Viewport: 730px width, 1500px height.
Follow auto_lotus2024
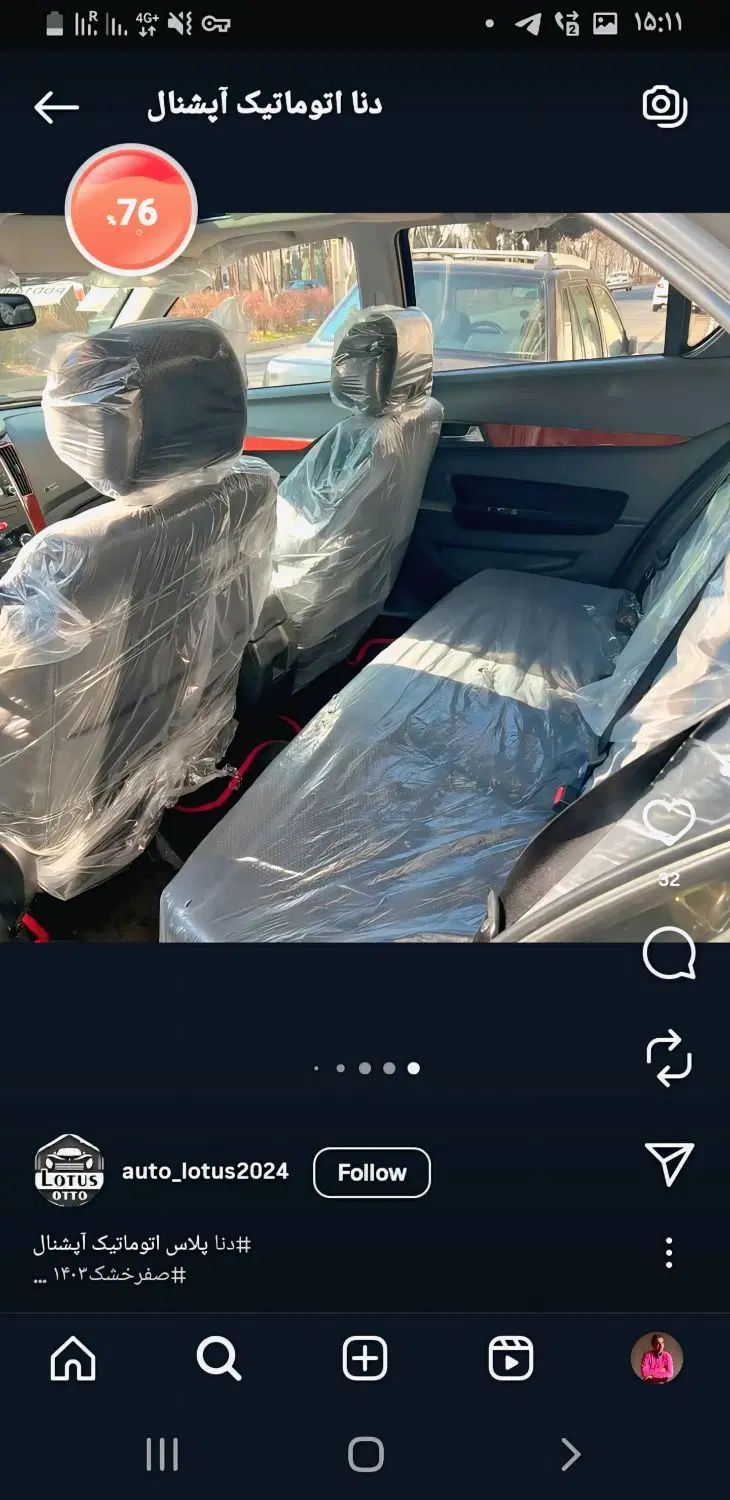[x=372, y=1172]
